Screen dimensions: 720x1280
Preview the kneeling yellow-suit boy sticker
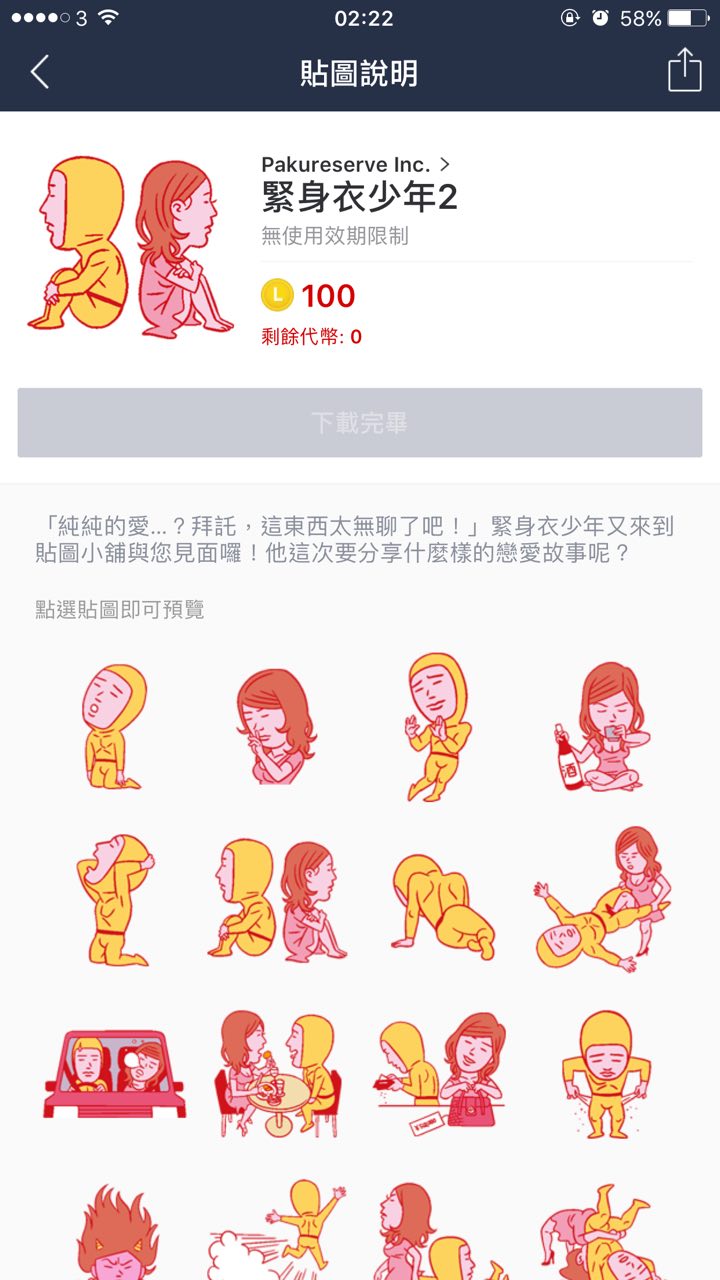tap(113, 726)
